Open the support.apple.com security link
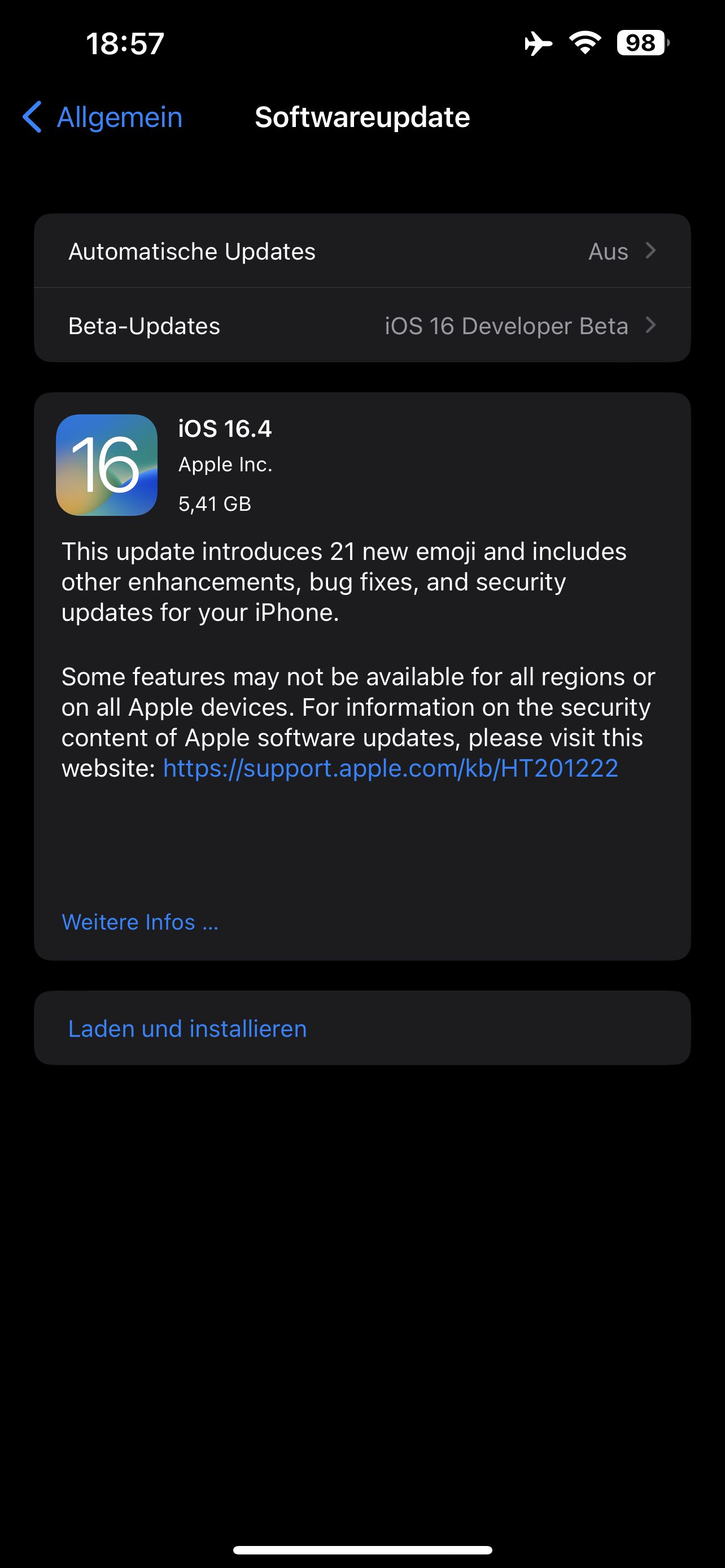This screenshot has height=1568, width=725. coord(391,768)
